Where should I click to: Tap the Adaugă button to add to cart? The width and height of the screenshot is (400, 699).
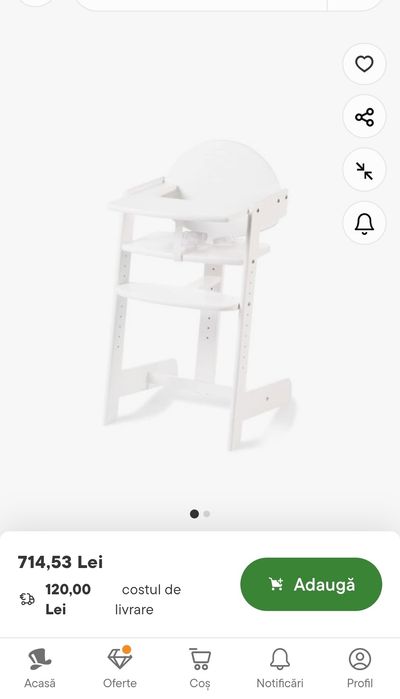click(x=311, y=584)
